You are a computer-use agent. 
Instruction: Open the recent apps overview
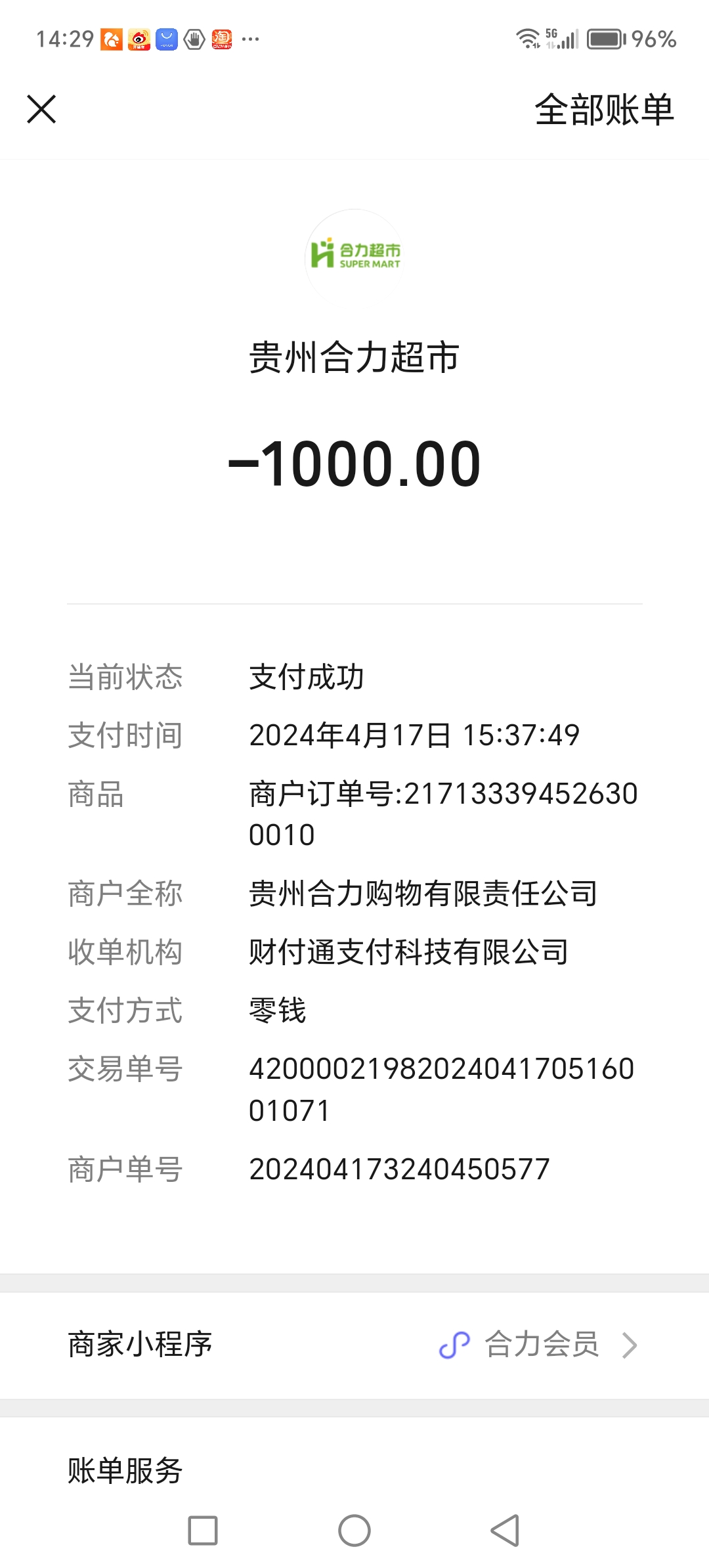(x=203, y=1531)
